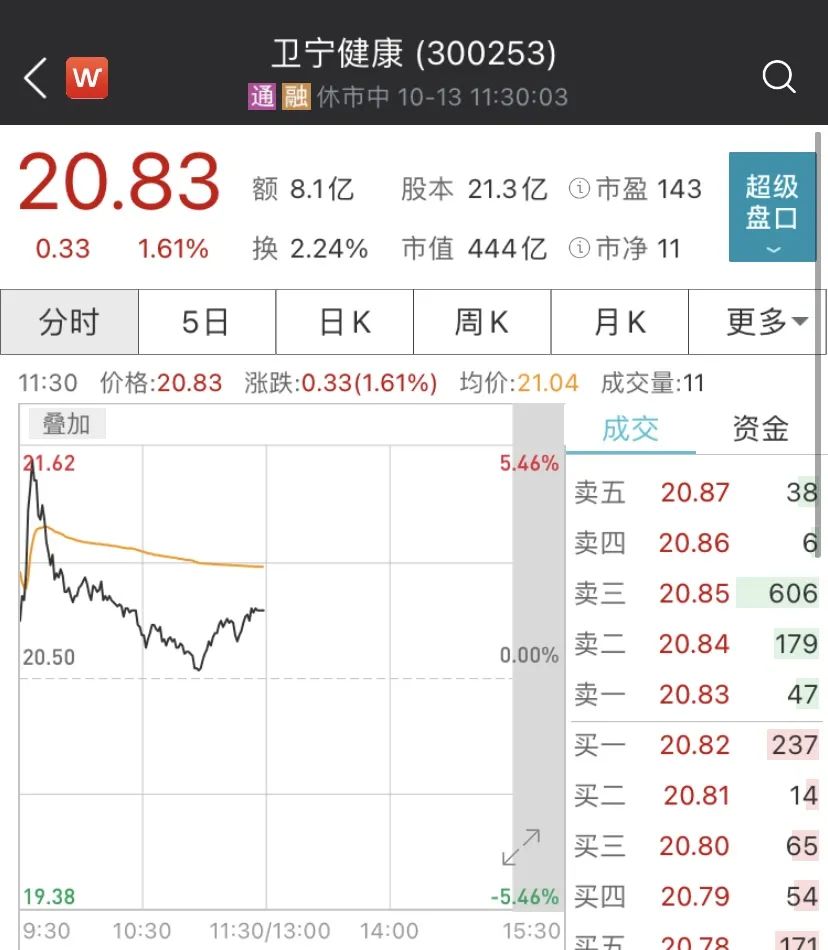
Task: Switch to the 5日 chart tab
Action: coord(206,322)
